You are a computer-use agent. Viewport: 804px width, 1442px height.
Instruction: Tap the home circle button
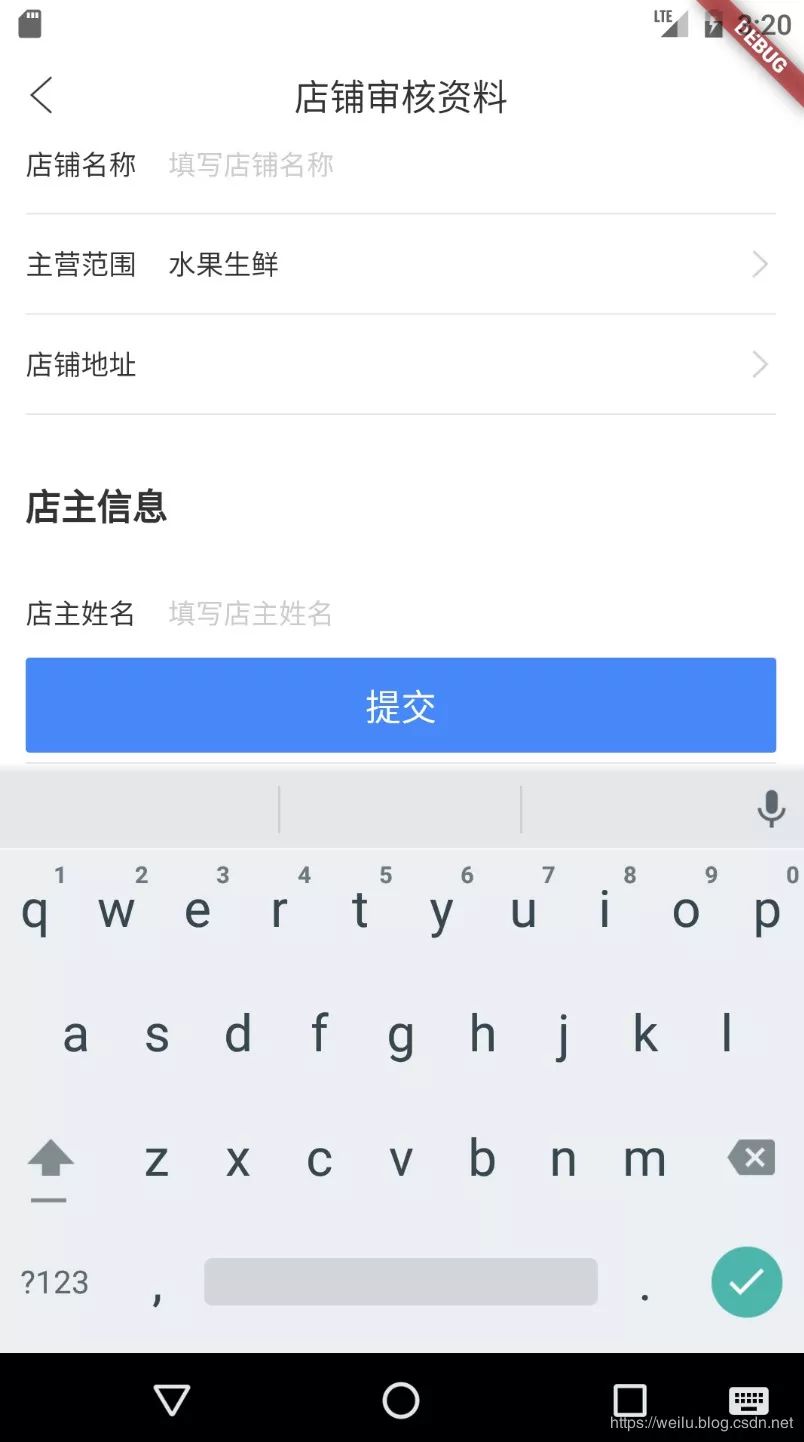coord(401,1400)
